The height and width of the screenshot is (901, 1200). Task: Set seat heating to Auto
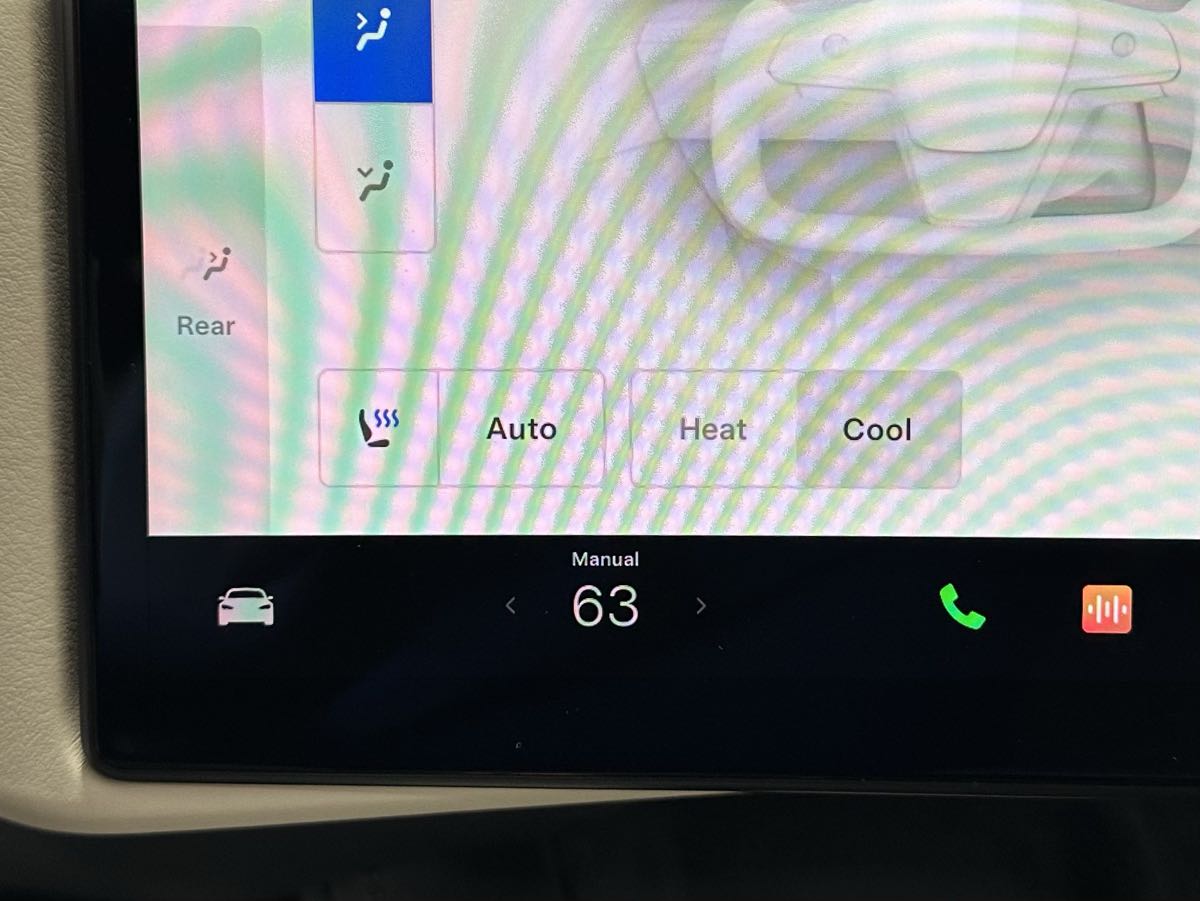pyautogui.click(x=521, y=429)
